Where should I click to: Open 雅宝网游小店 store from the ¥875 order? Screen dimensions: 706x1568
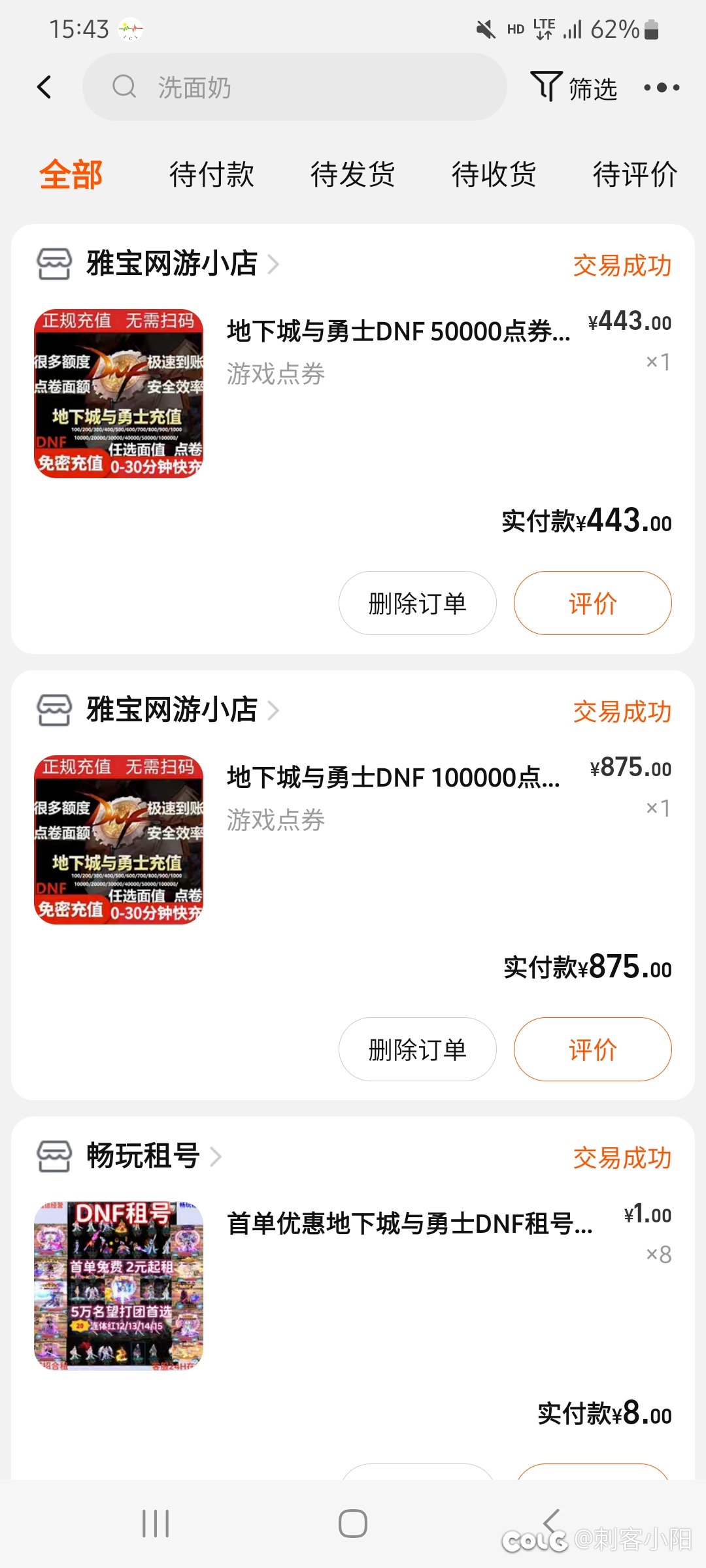pos(171,710)
